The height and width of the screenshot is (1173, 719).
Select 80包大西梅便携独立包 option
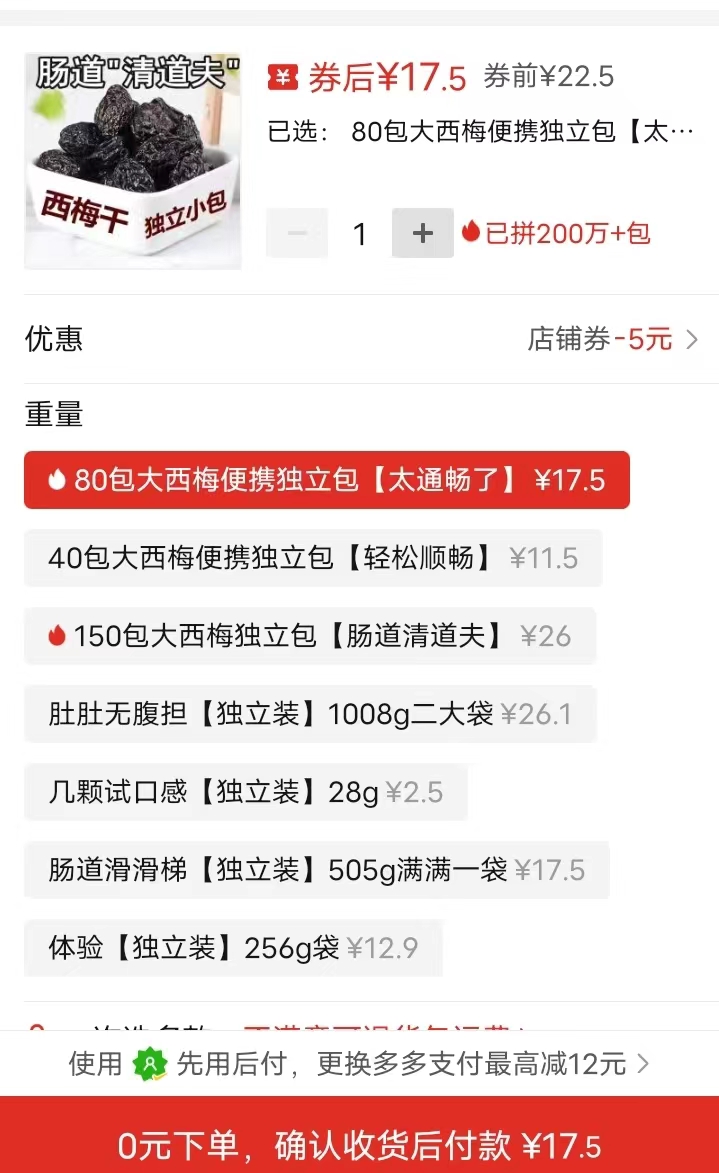[x=327, y=480]
